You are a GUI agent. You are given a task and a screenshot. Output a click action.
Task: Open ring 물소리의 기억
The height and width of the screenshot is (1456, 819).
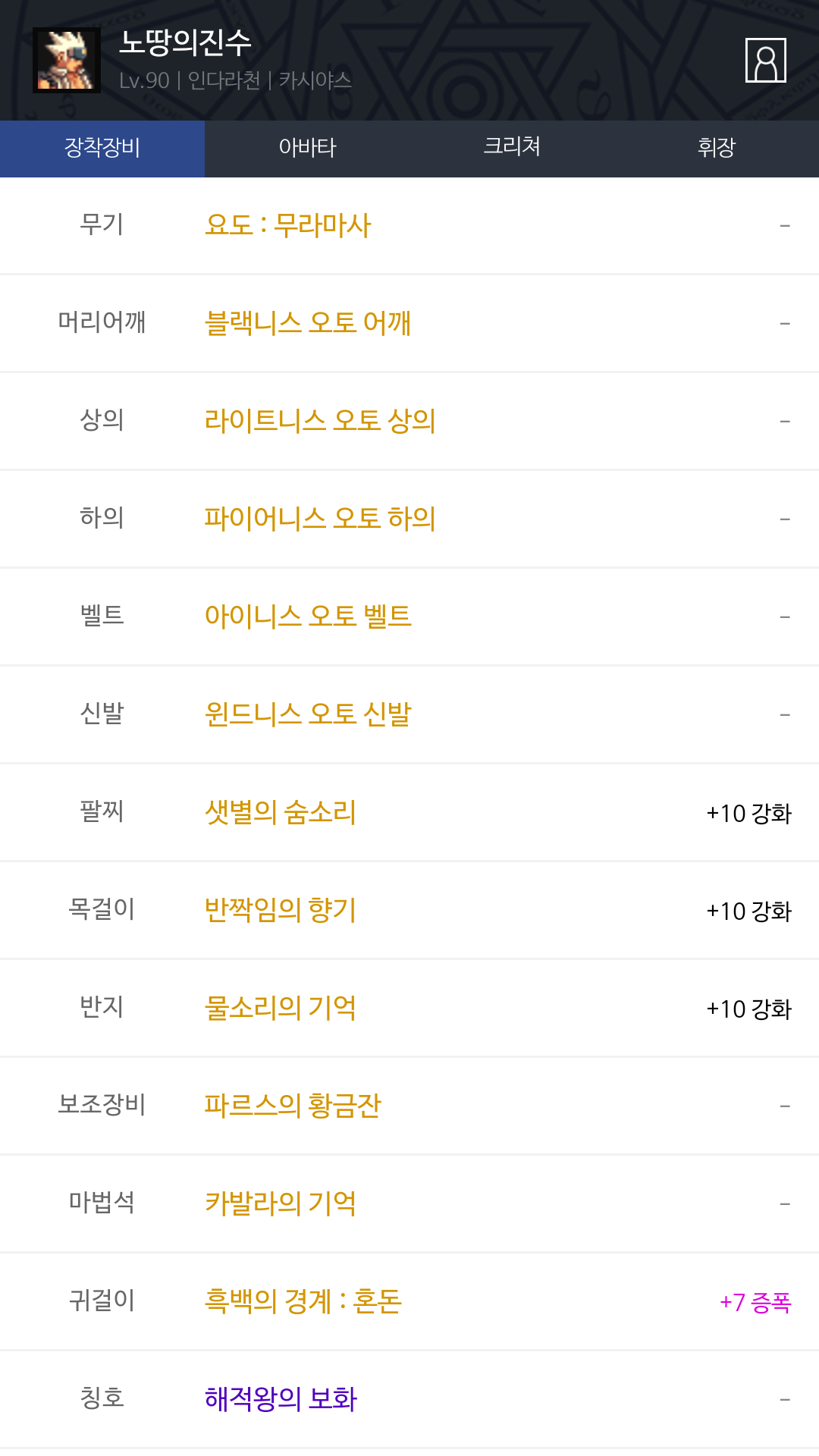281,1008
